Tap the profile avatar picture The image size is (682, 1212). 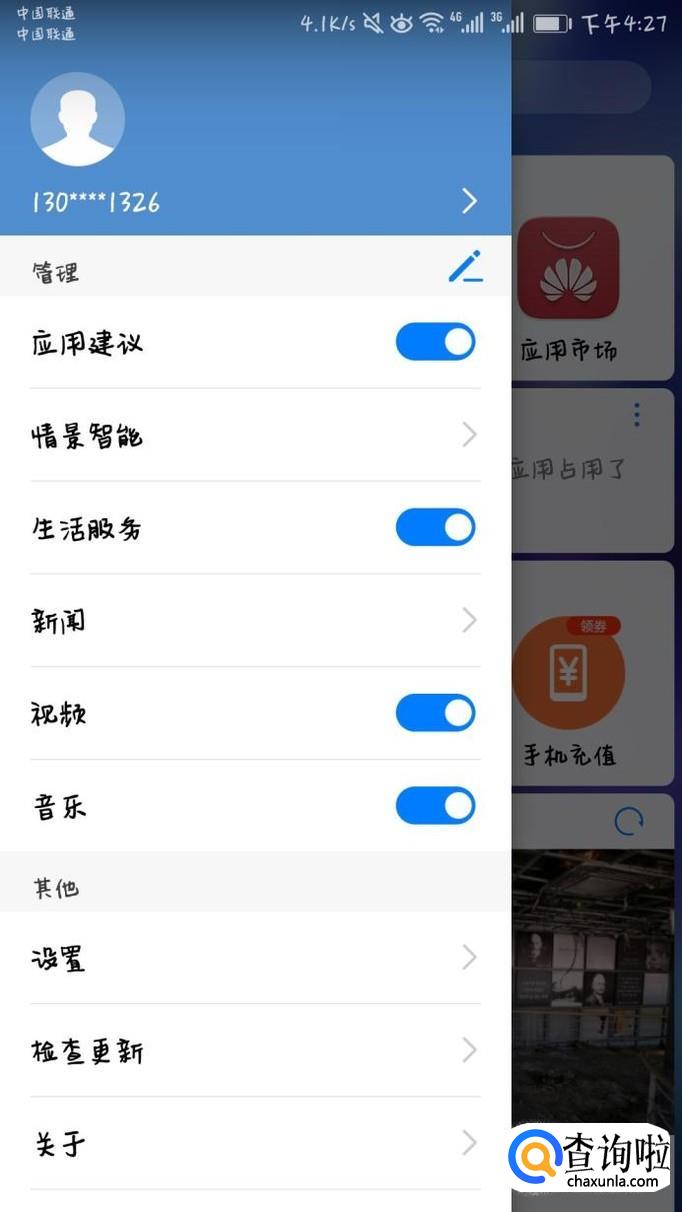point(78,119)
